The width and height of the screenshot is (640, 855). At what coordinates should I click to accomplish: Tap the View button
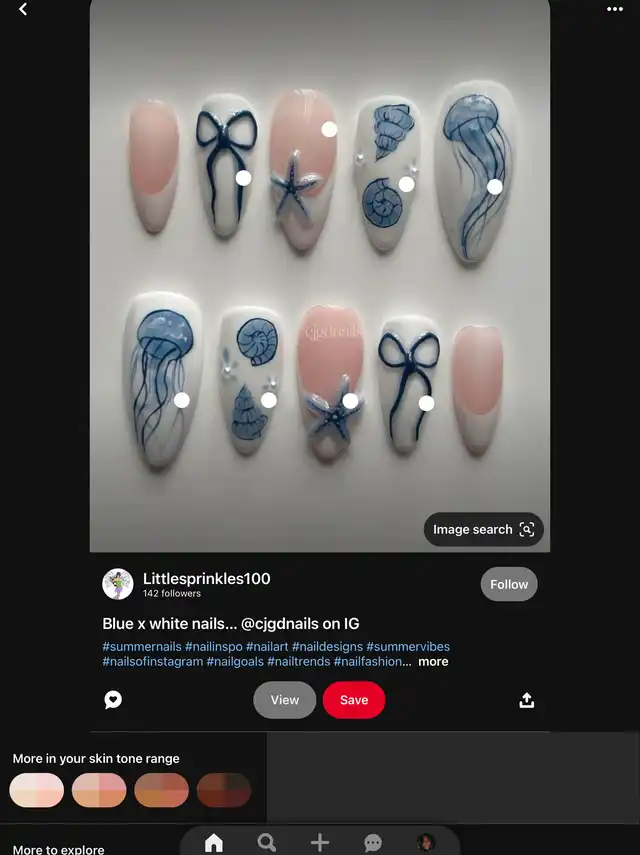(284, 700)
